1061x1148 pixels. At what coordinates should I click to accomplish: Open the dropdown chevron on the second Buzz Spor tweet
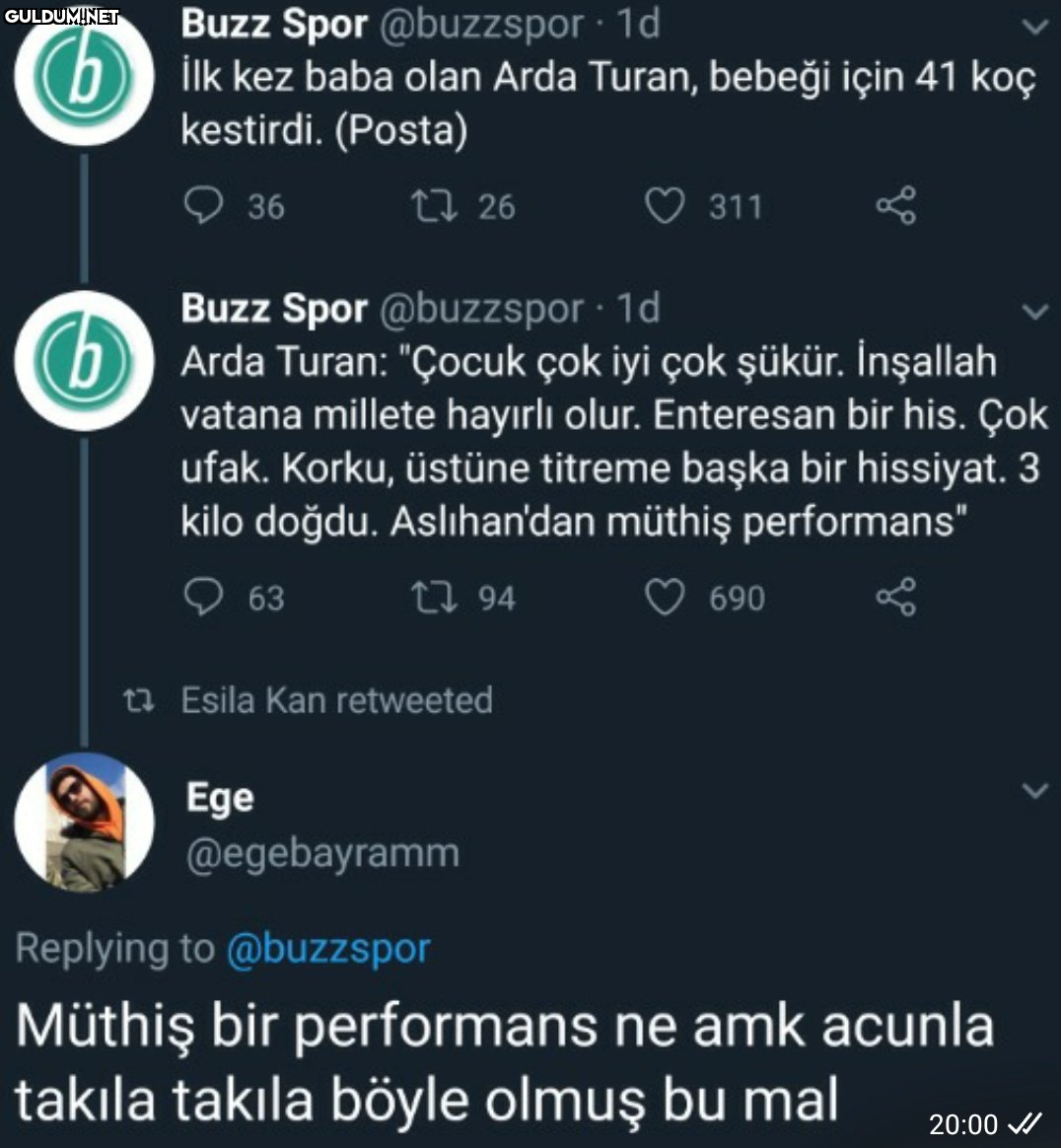coord(1035,313)
